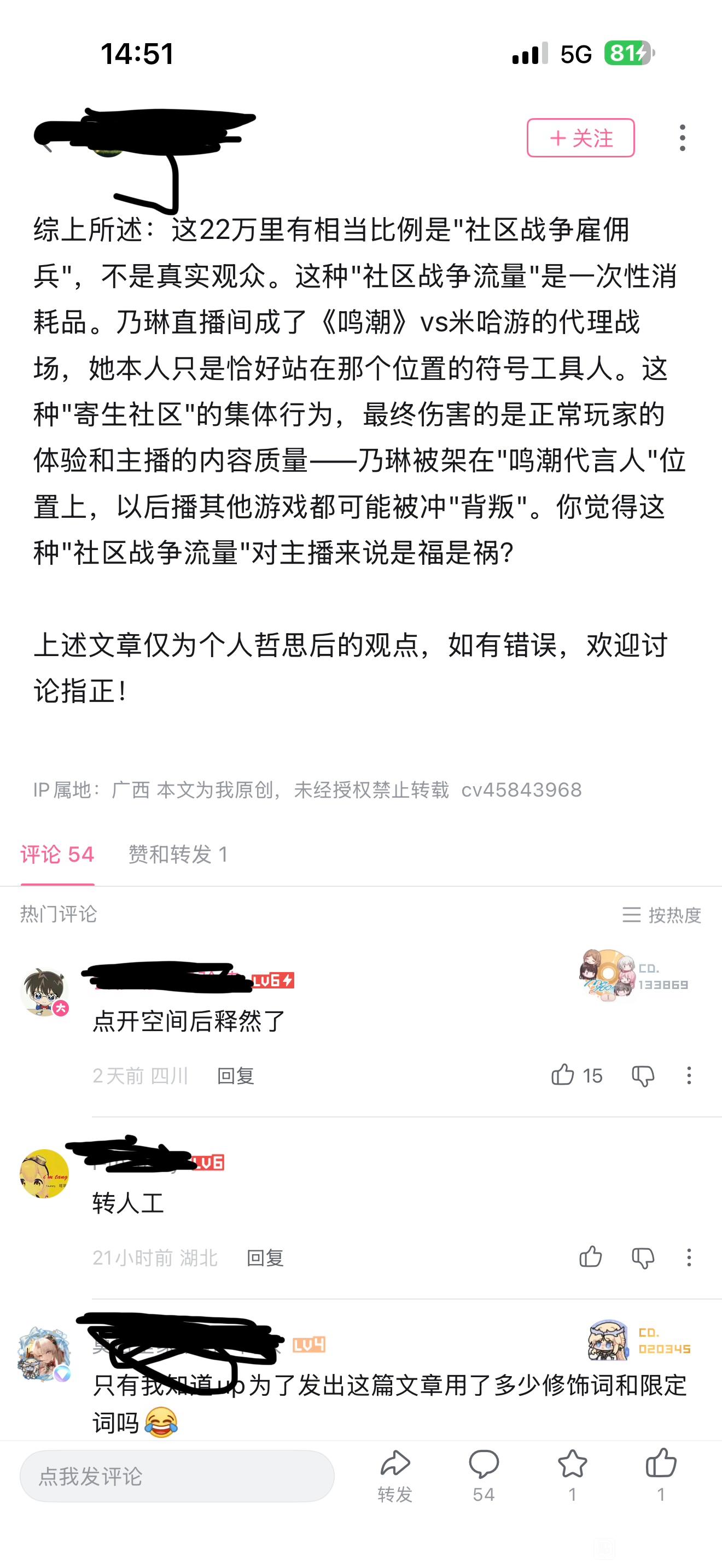Follow the author with 关注 button
Screen dimensions: 722x1568
pos(580,138)
